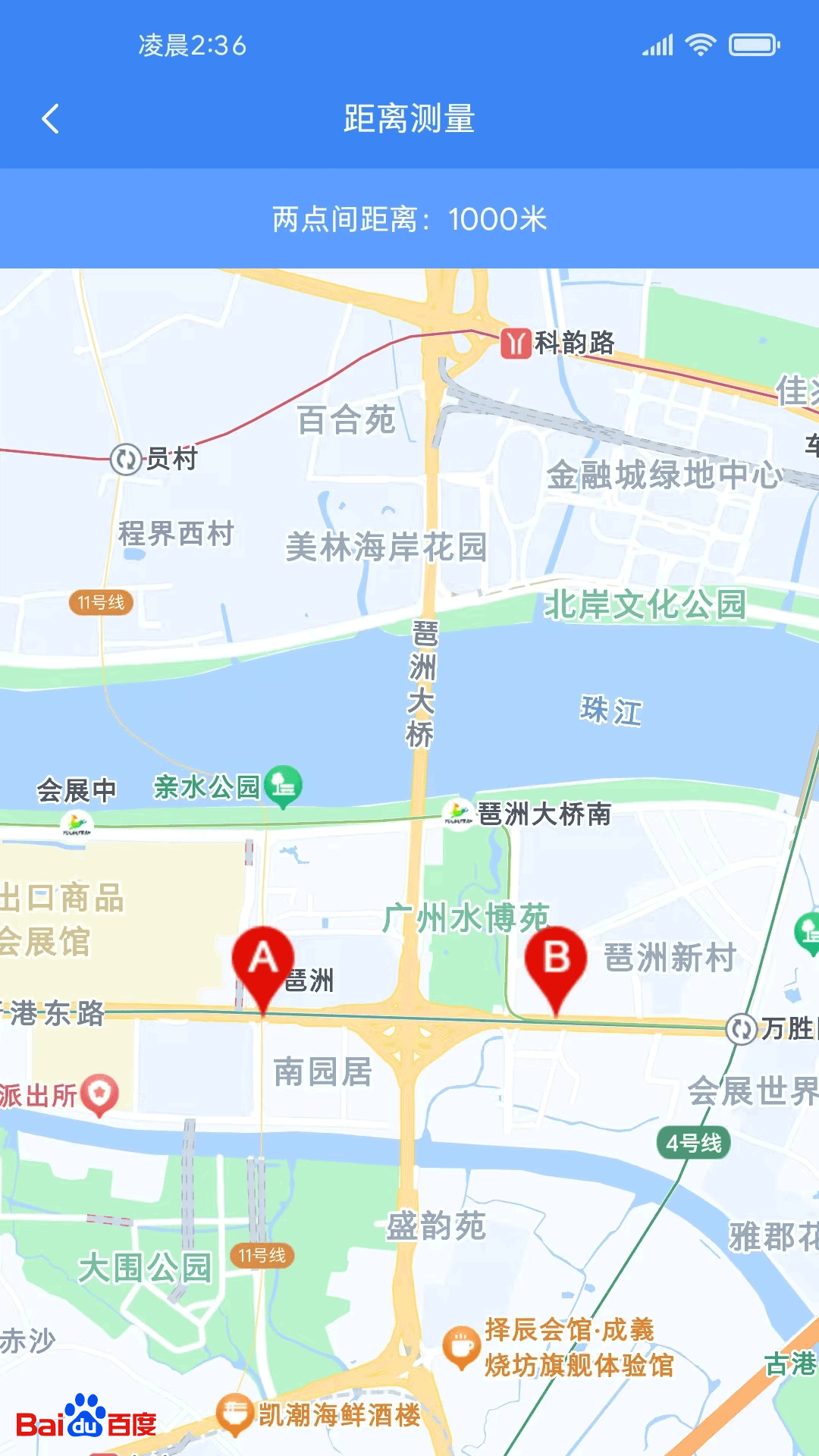
Task: Click the Baidu logo watermark
Action: [x=87, y=1422]
